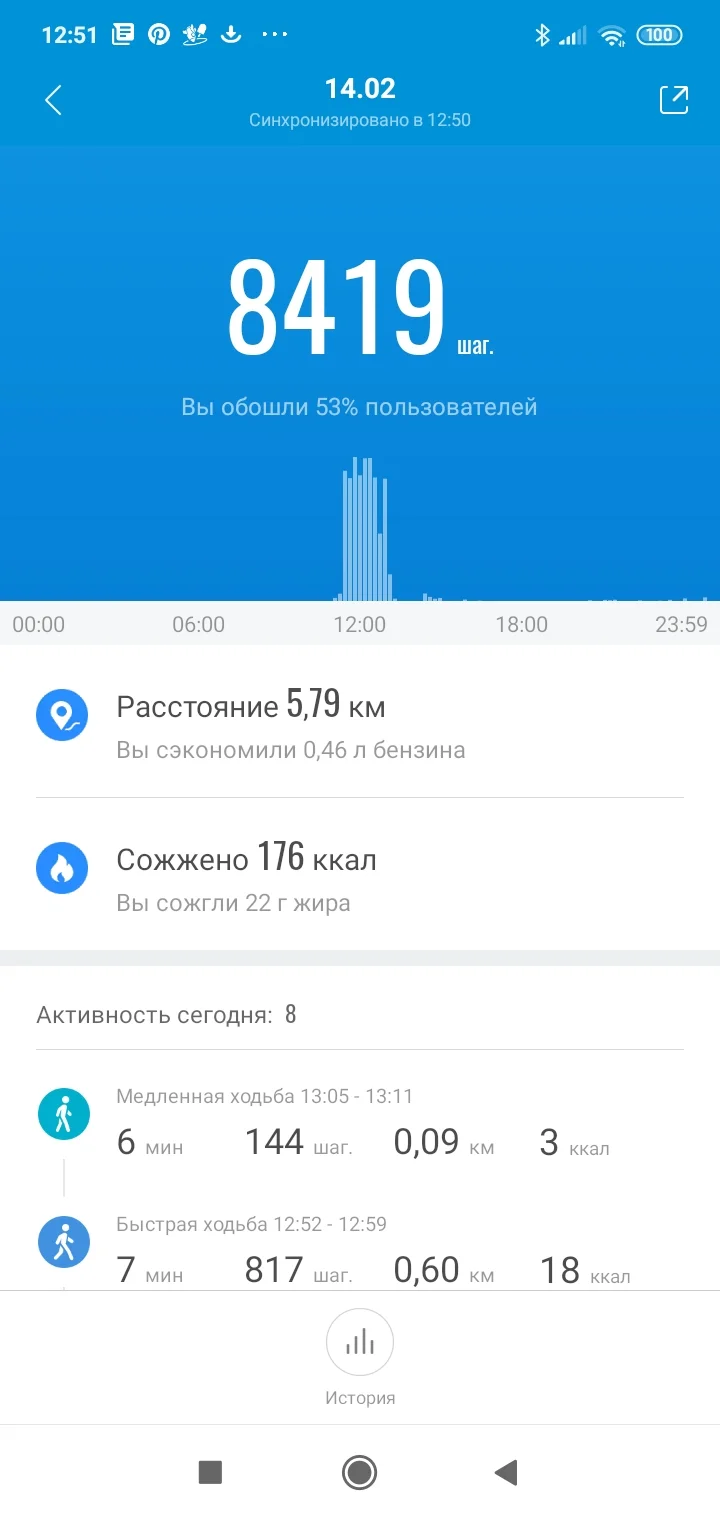Open Быстрая ходьба 12:52 - 12:59 activity

pos(360,1252)
